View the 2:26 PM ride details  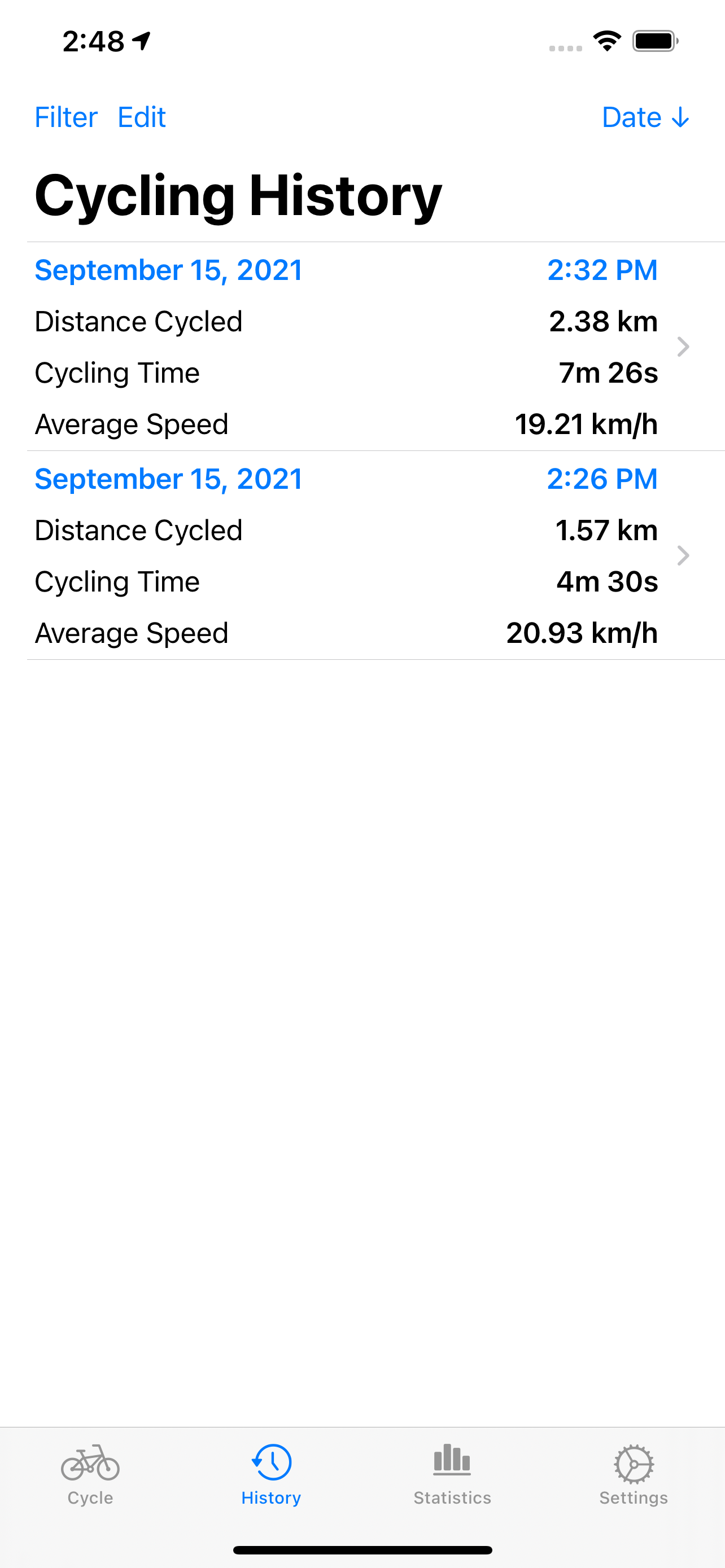[x=362, y=555]
